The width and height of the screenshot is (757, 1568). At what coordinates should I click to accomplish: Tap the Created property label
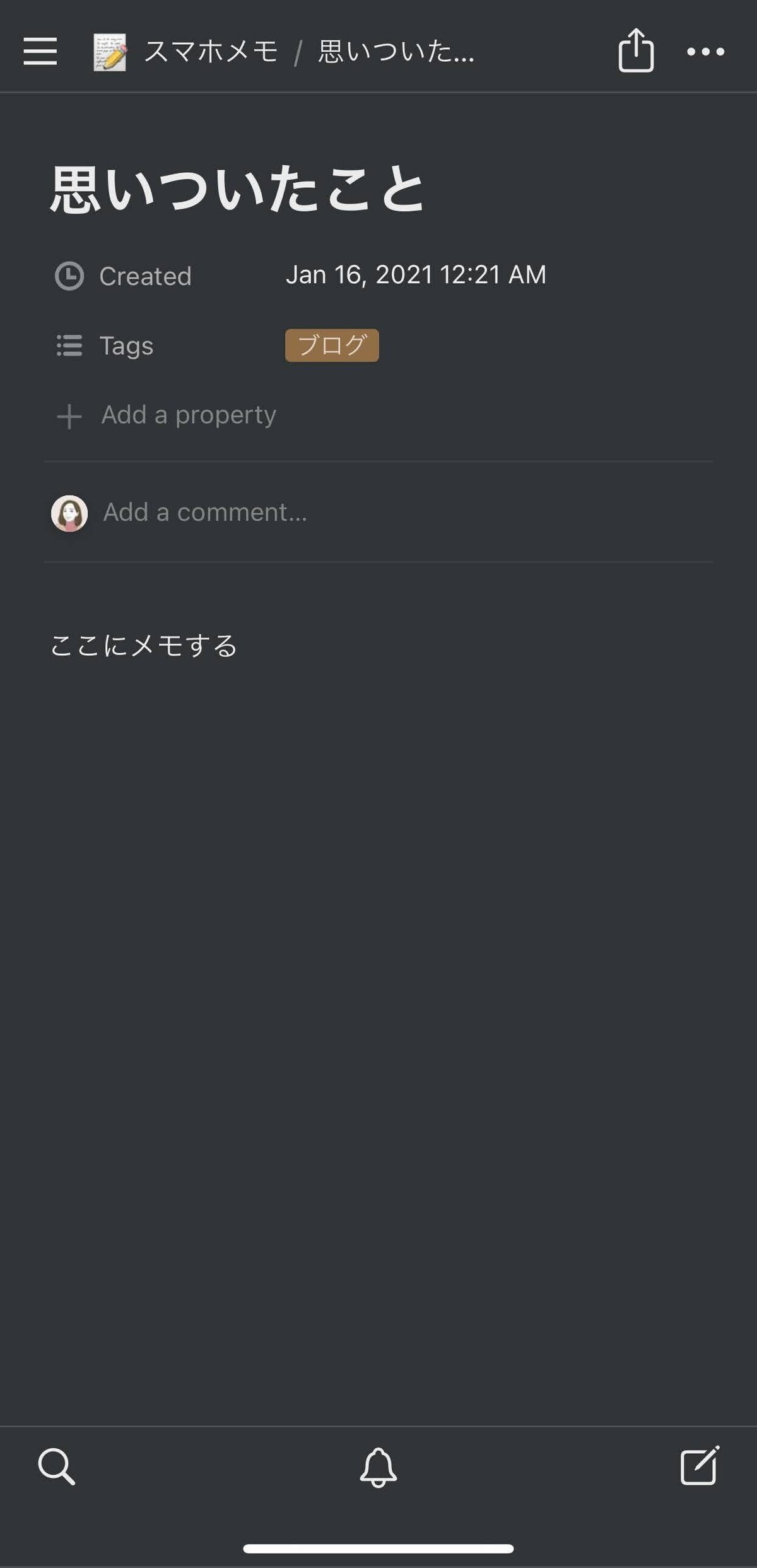tap(146, 276)
